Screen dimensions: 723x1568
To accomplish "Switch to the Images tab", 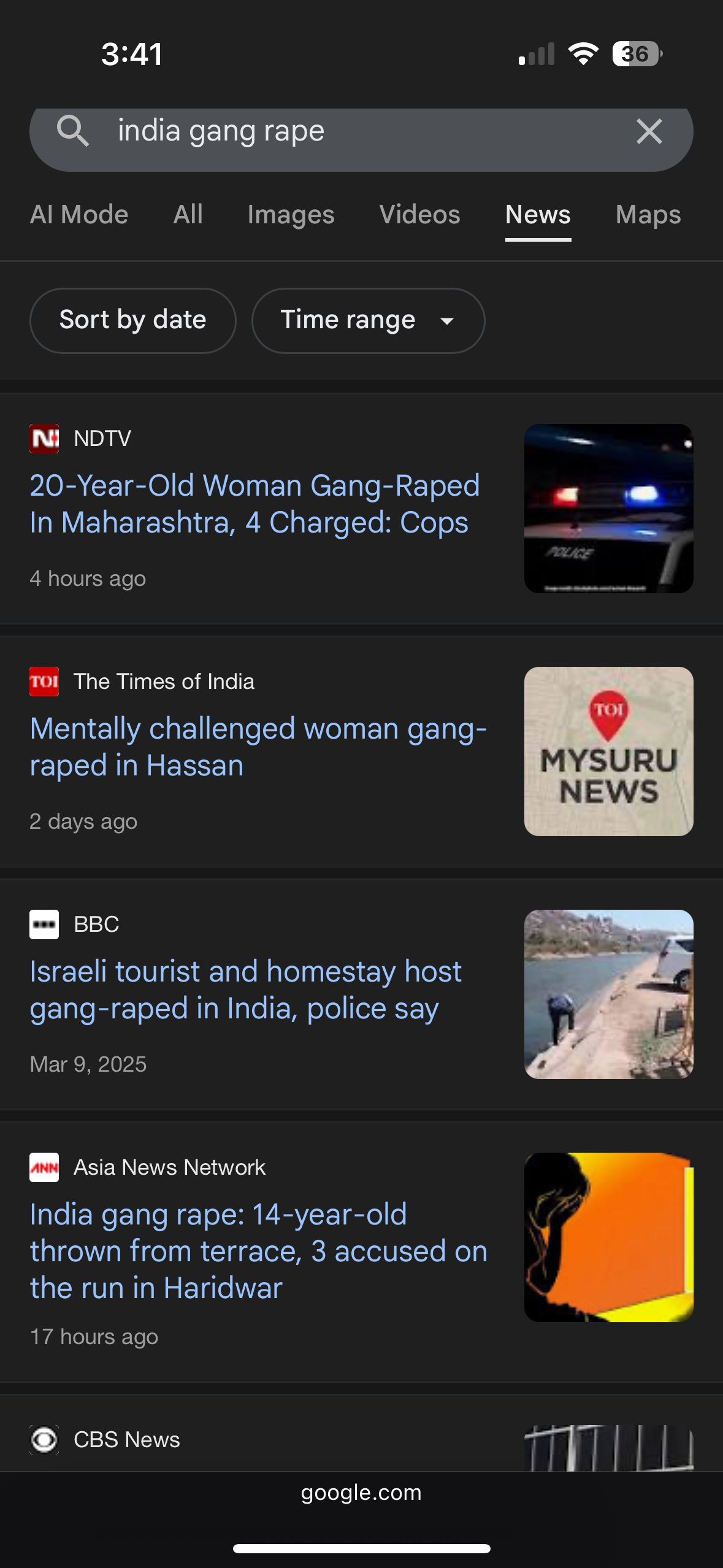I will click(x=291, y=215).
